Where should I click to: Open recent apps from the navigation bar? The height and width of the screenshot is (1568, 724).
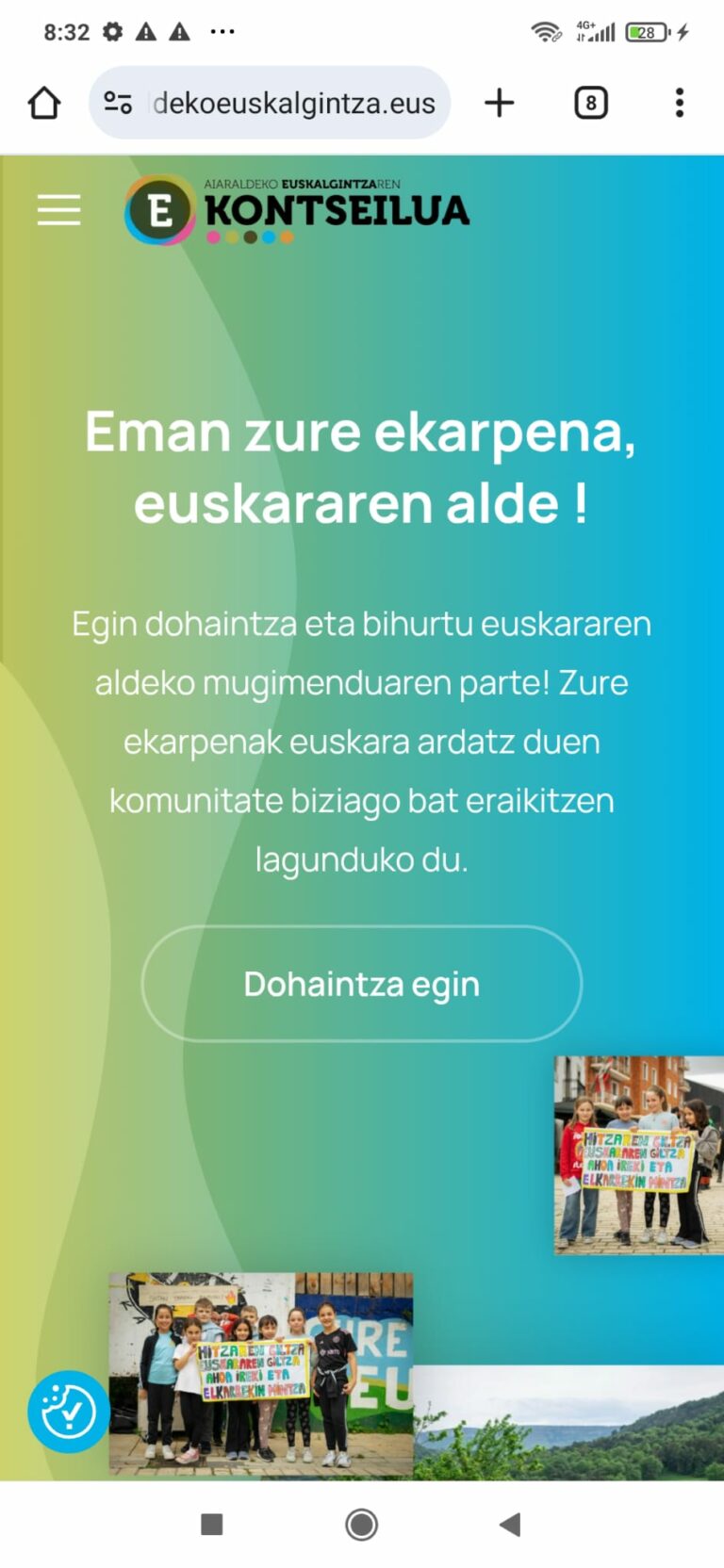(x=212, y=1524)
